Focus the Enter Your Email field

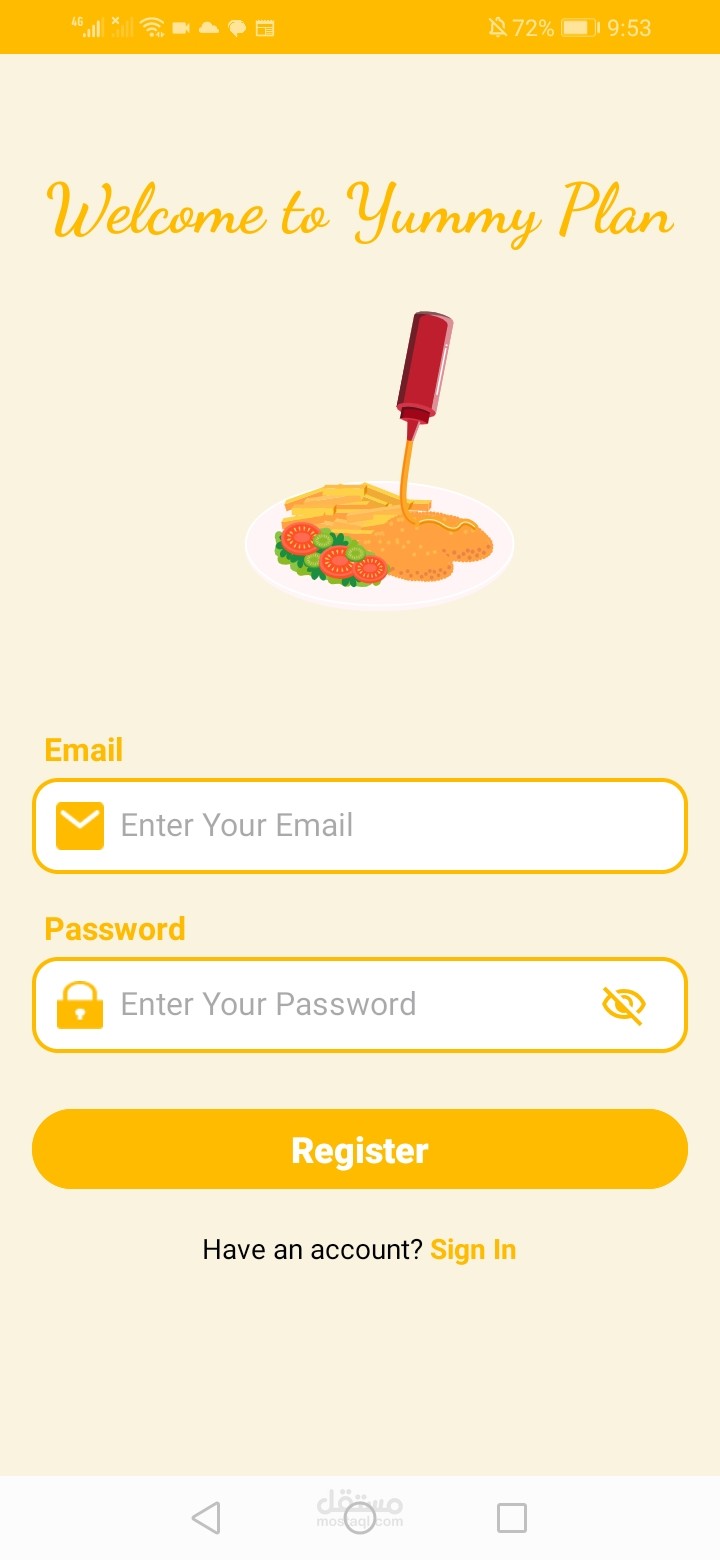click(x=380, y=826)
